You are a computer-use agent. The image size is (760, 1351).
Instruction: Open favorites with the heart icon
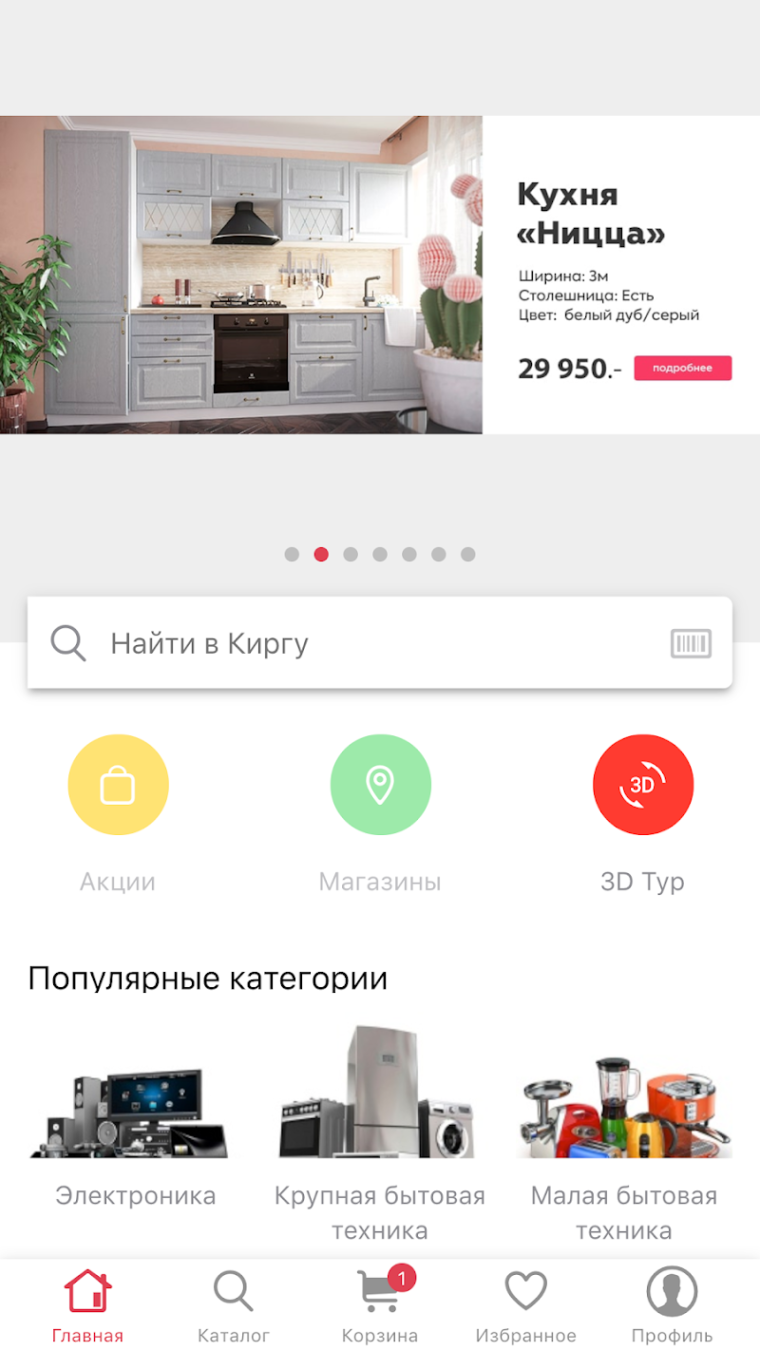(526, 1291)
